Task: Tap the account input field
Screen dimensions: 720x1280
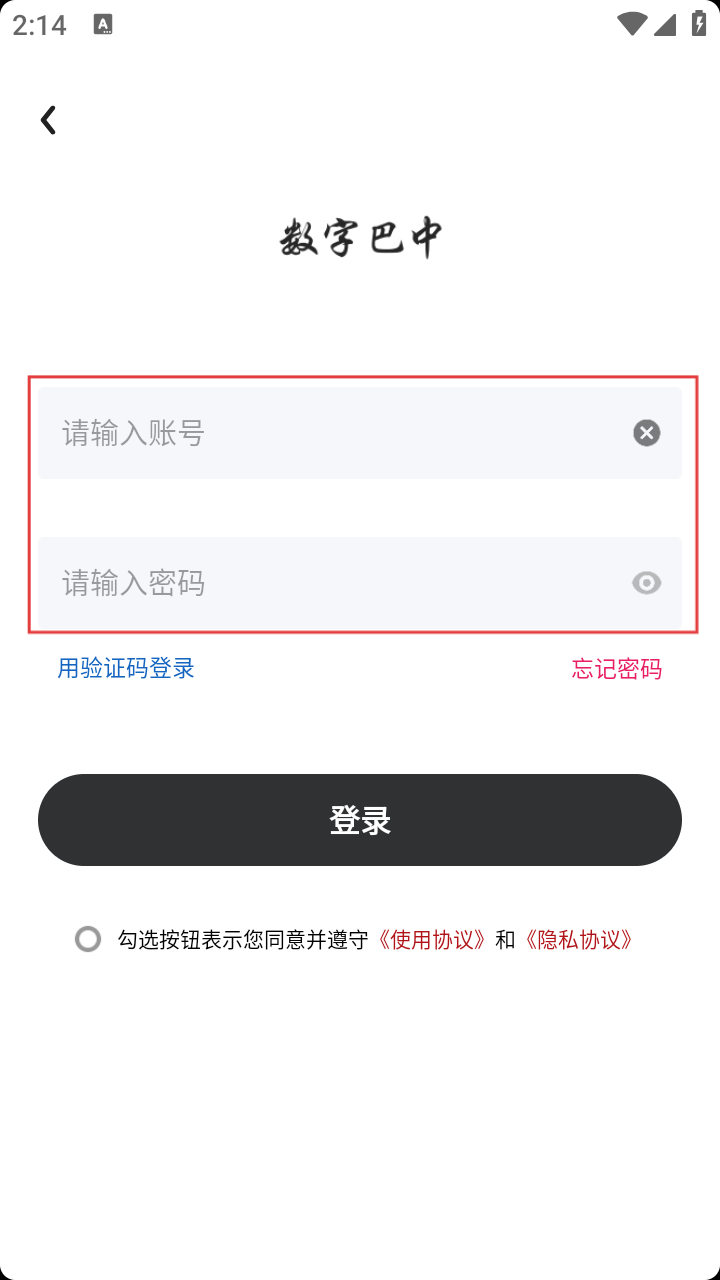Action: click(x=330, y=433)
